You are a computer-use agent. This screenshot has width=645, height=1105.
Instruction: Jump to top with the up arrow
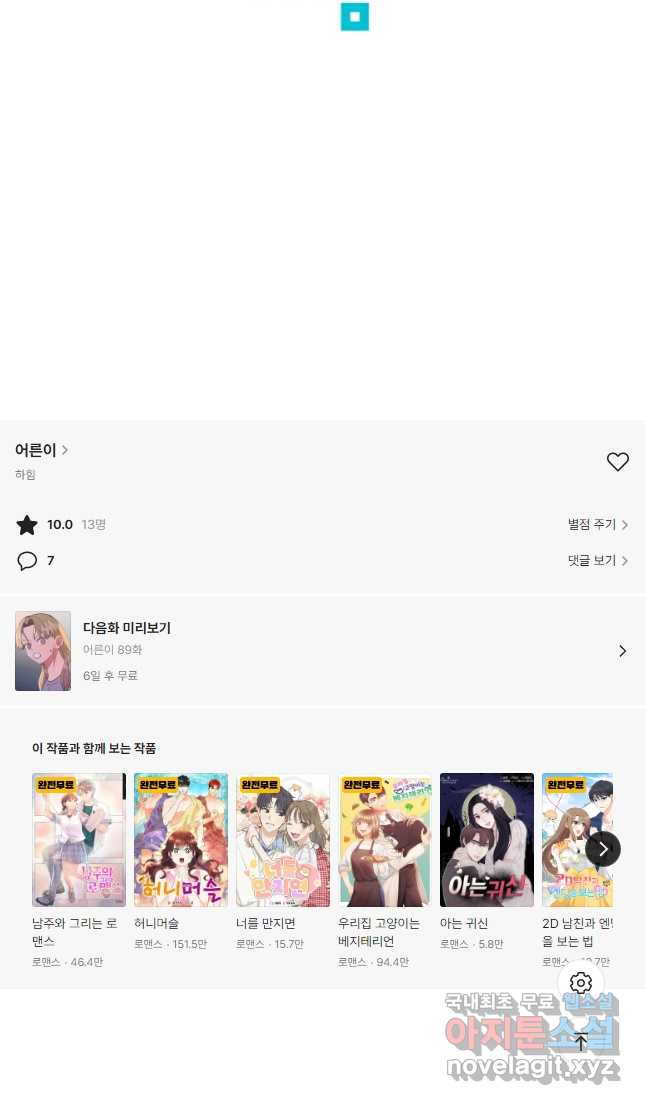point(581,1041)
